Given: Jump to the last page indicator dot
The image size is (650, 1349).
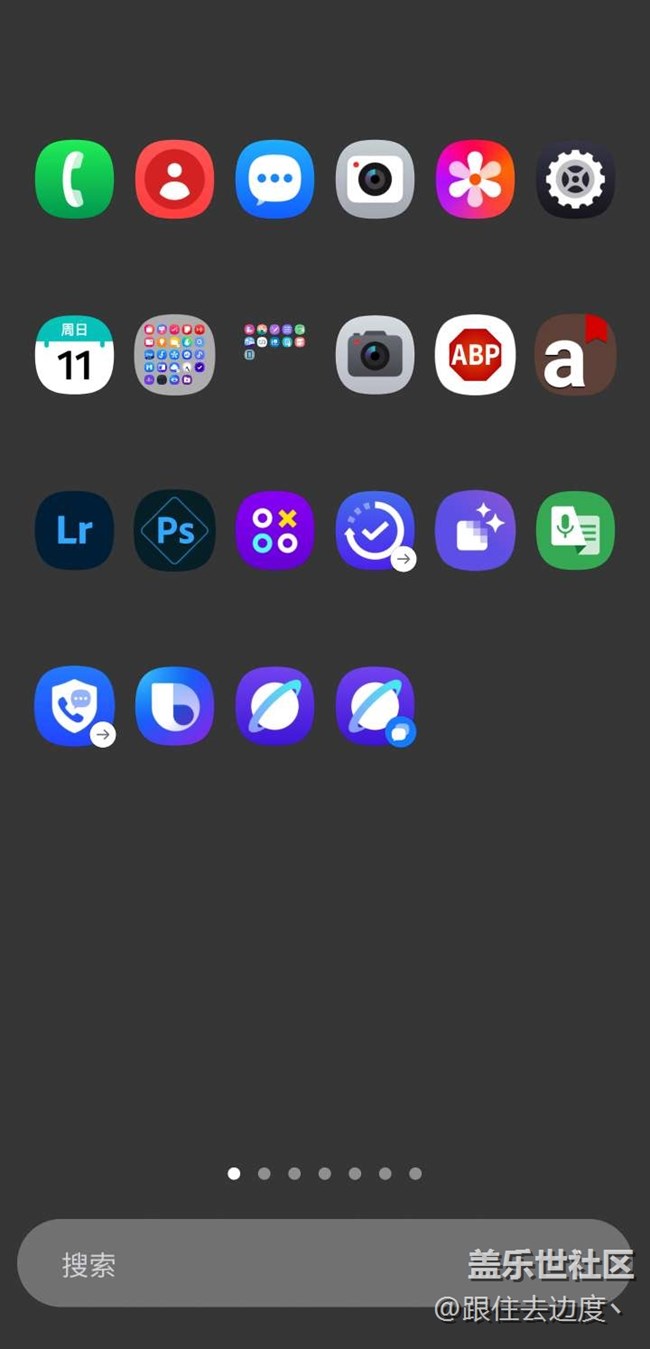Looking at the screenshot, I should pyautogui.click(x=415, y=1173).
